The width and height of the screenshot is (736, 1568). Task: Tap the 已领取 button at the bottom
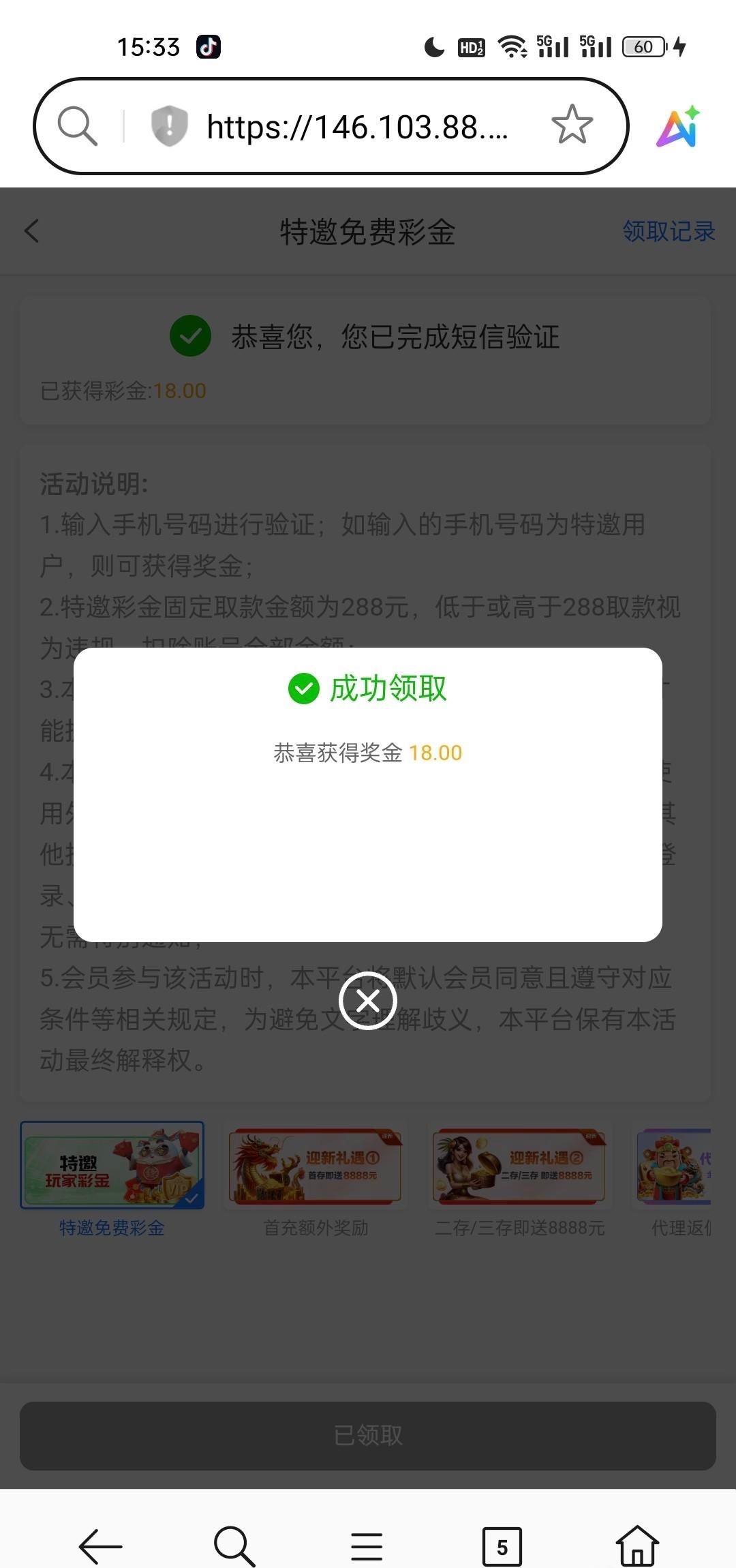pos(368,1435)
